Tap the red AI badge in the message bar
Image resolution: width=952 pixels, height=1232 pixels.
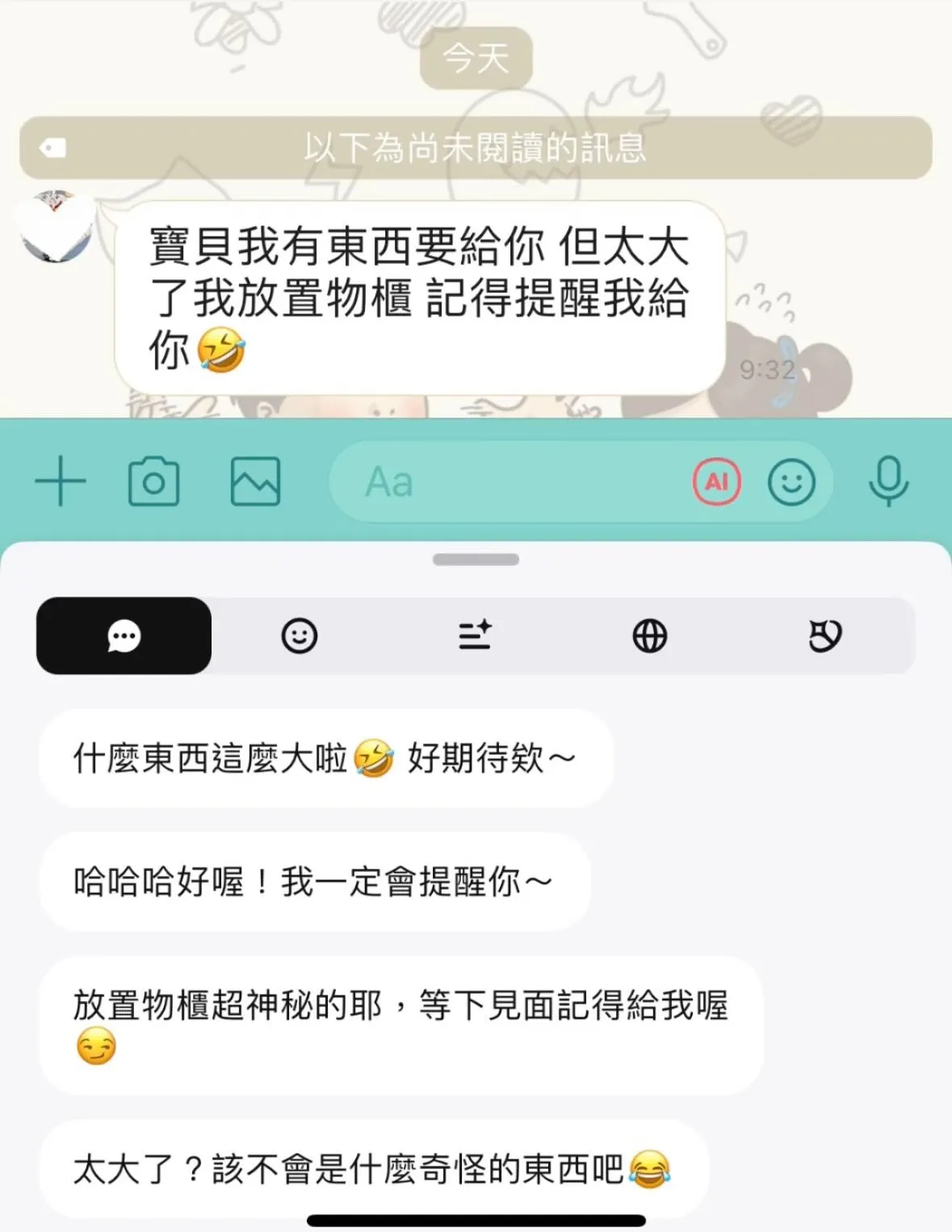(x=716, y=480)
